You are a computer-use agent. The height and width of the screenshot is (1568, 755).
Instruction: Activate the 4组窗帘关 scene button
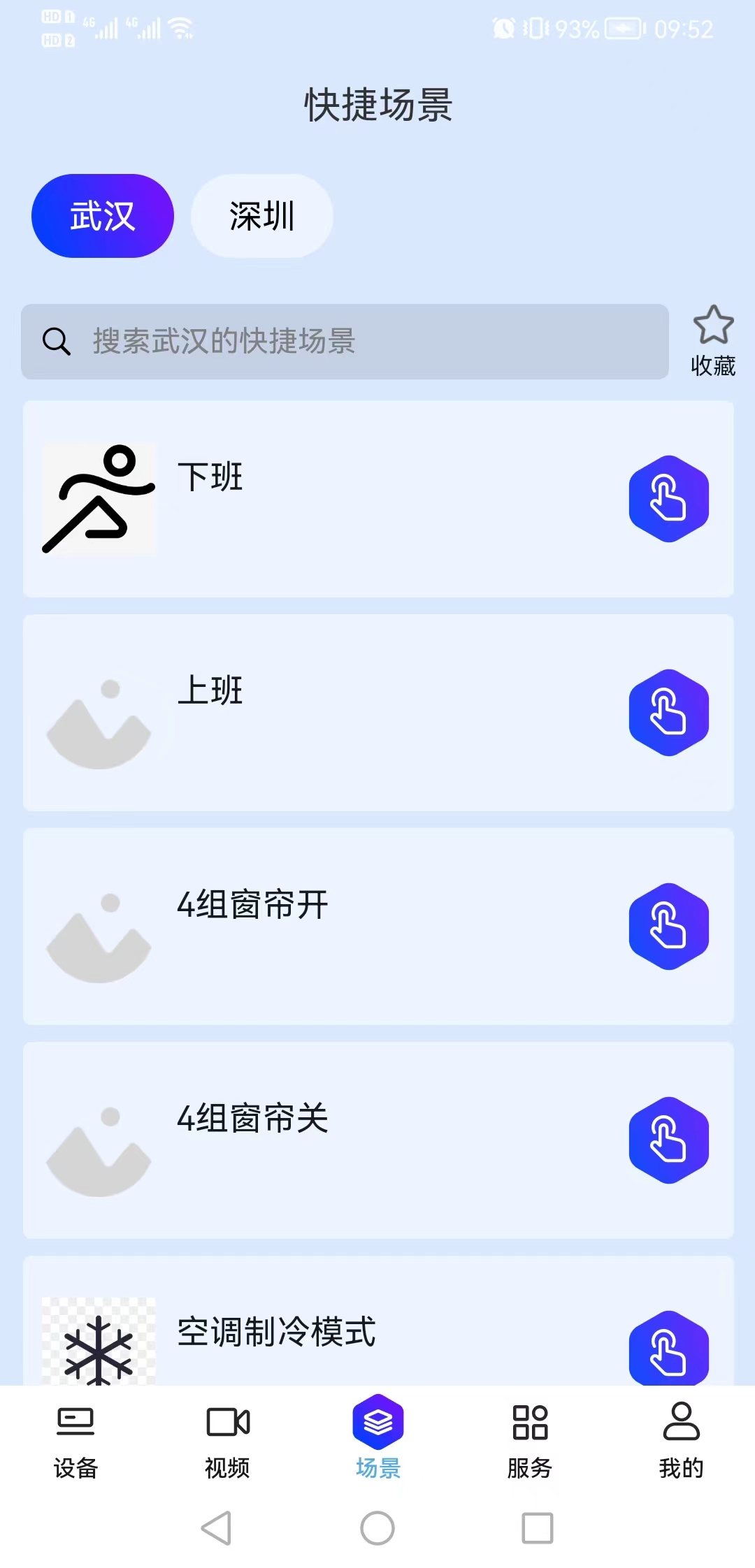(669, 1140)
